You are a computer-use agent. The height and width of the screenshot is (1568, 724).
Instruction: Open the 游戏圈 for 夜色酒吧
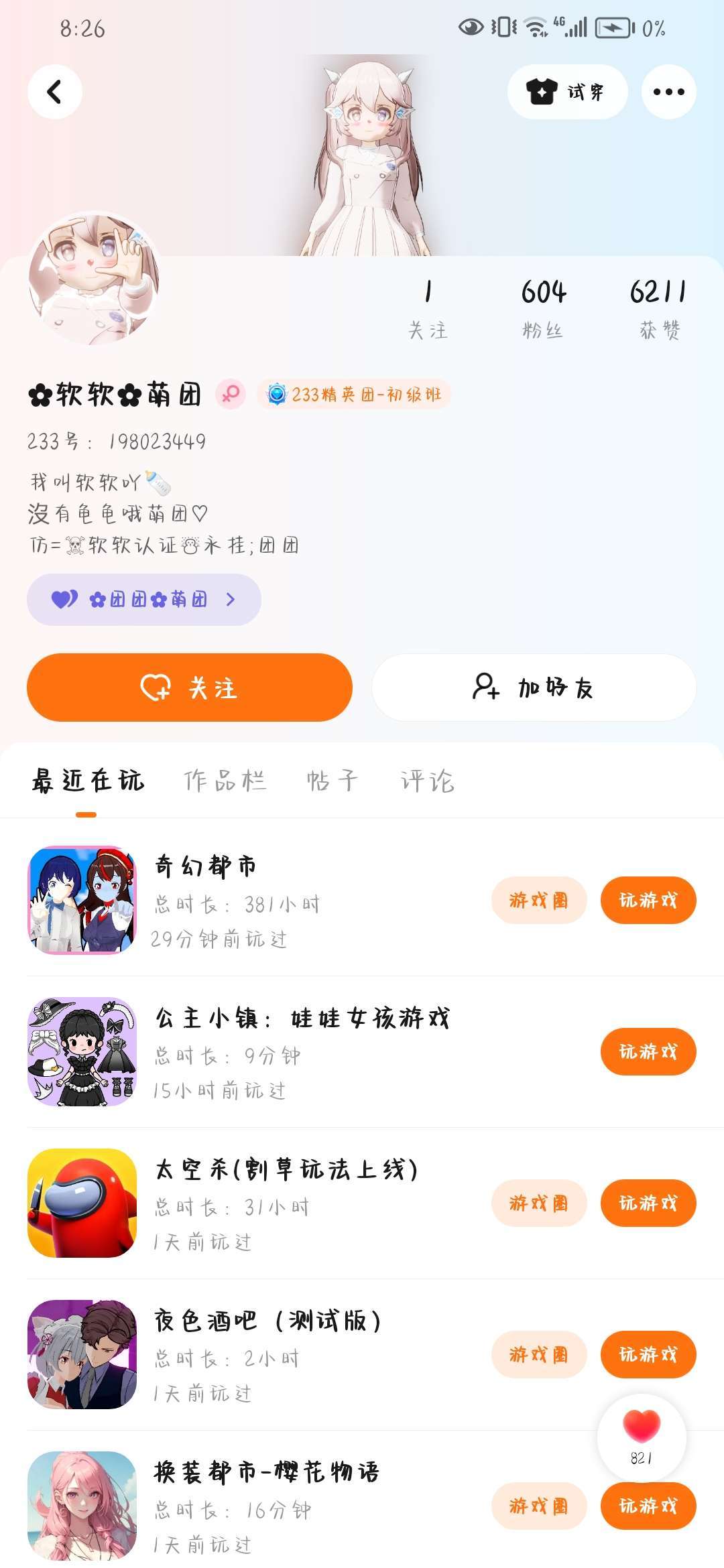(538, 1354)
